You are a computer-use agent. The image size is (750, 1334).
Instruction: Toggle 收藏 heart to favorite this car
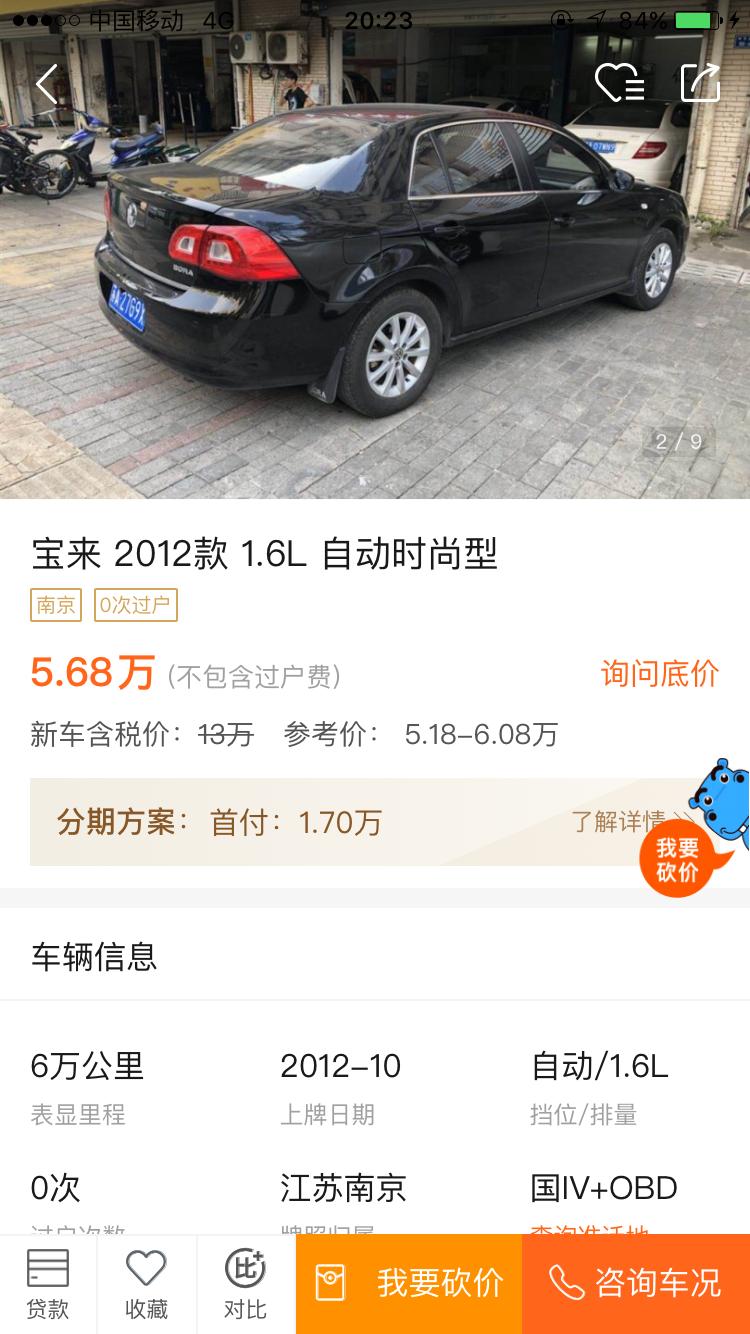coord(146,1284)
